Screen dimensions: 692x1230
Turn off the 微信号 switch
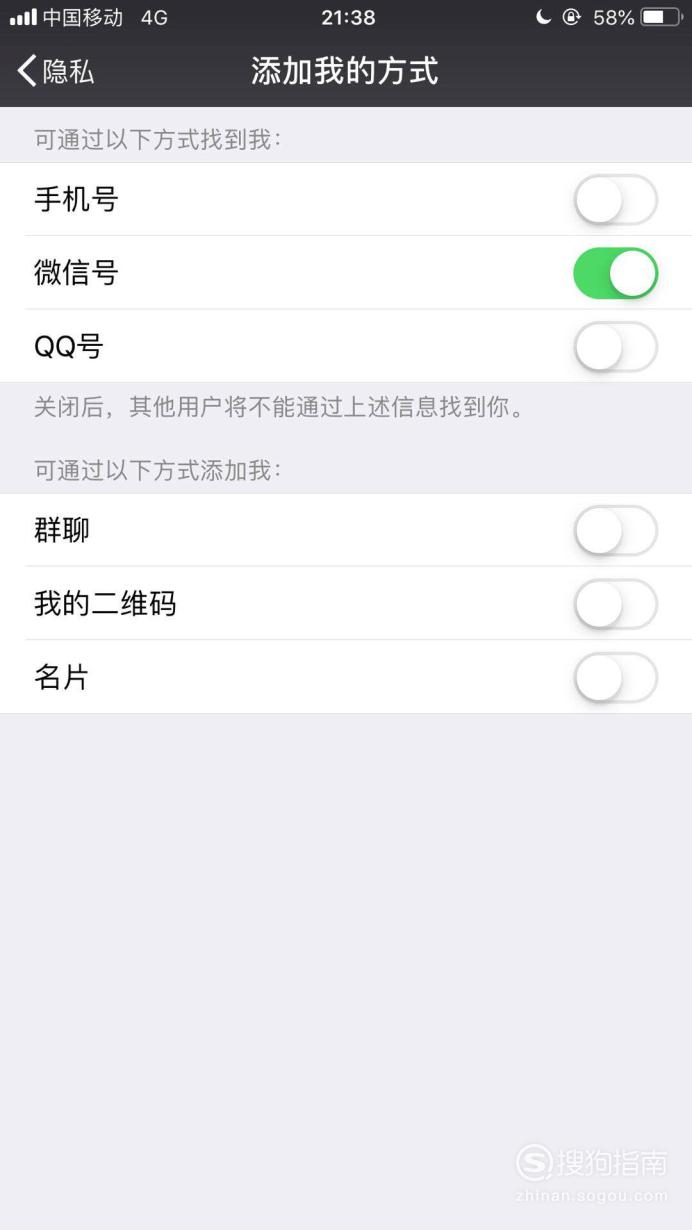(616, 273)
